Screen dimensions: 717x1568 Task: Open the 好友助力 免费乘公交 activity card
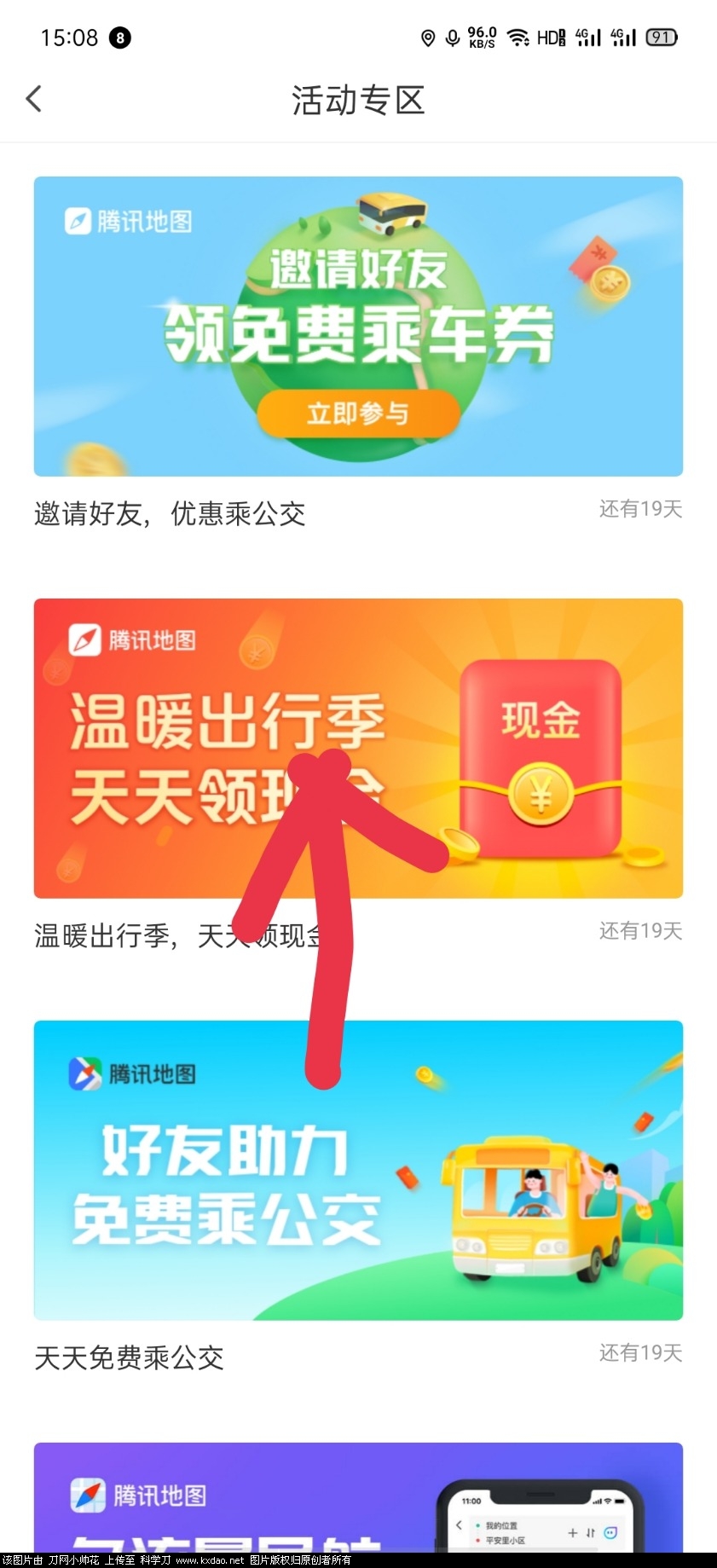[x=358, y=1170]
